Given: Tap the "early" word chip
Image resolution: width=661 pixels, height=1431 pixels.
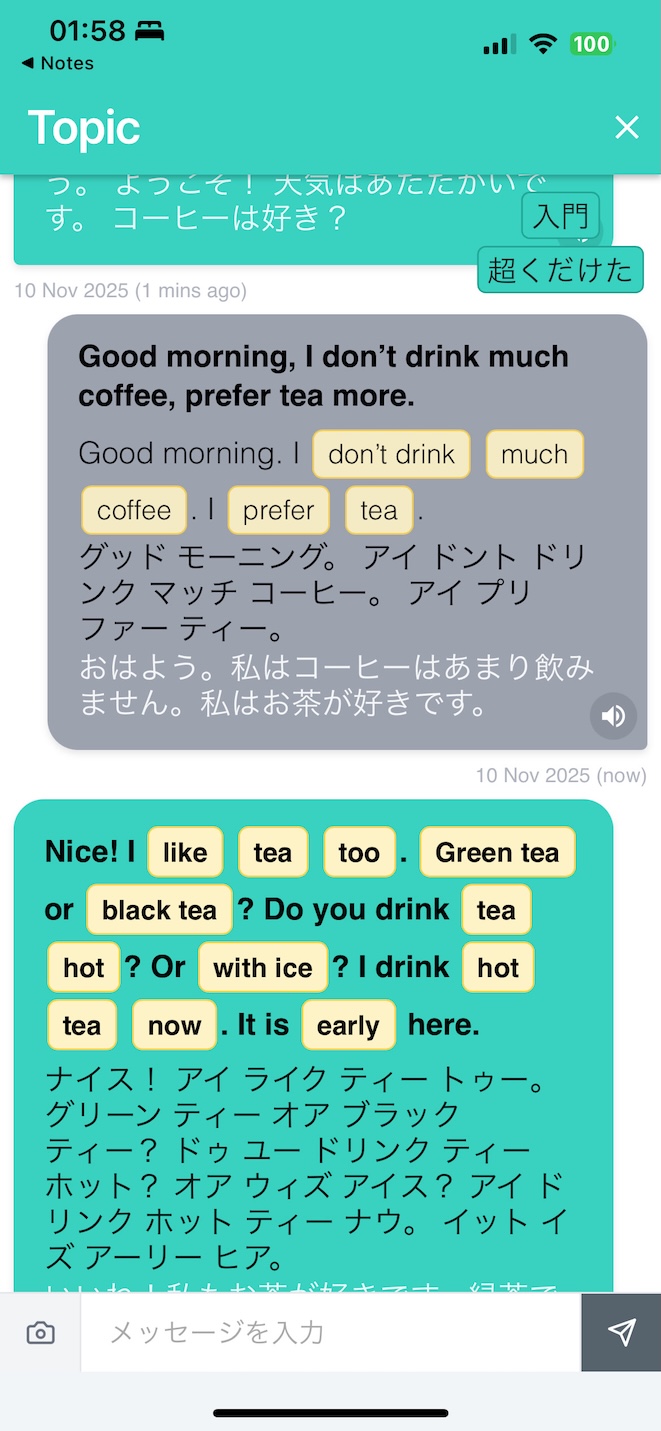Looking at the screenshot, I should point(348,1026).
